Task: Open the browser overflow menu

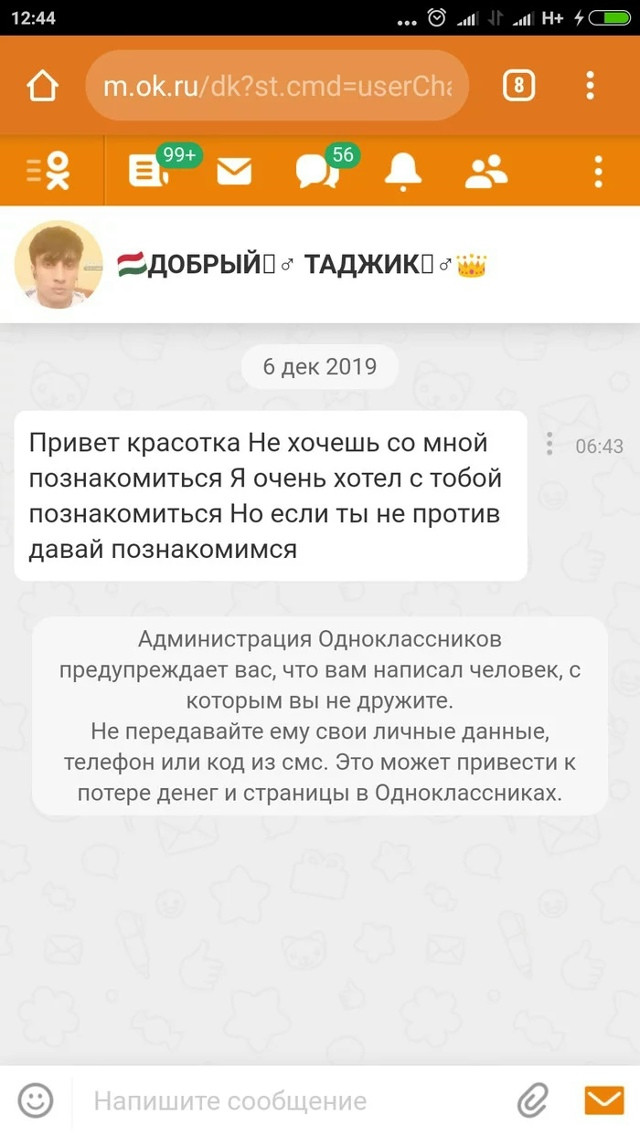Action: [591, 86]
